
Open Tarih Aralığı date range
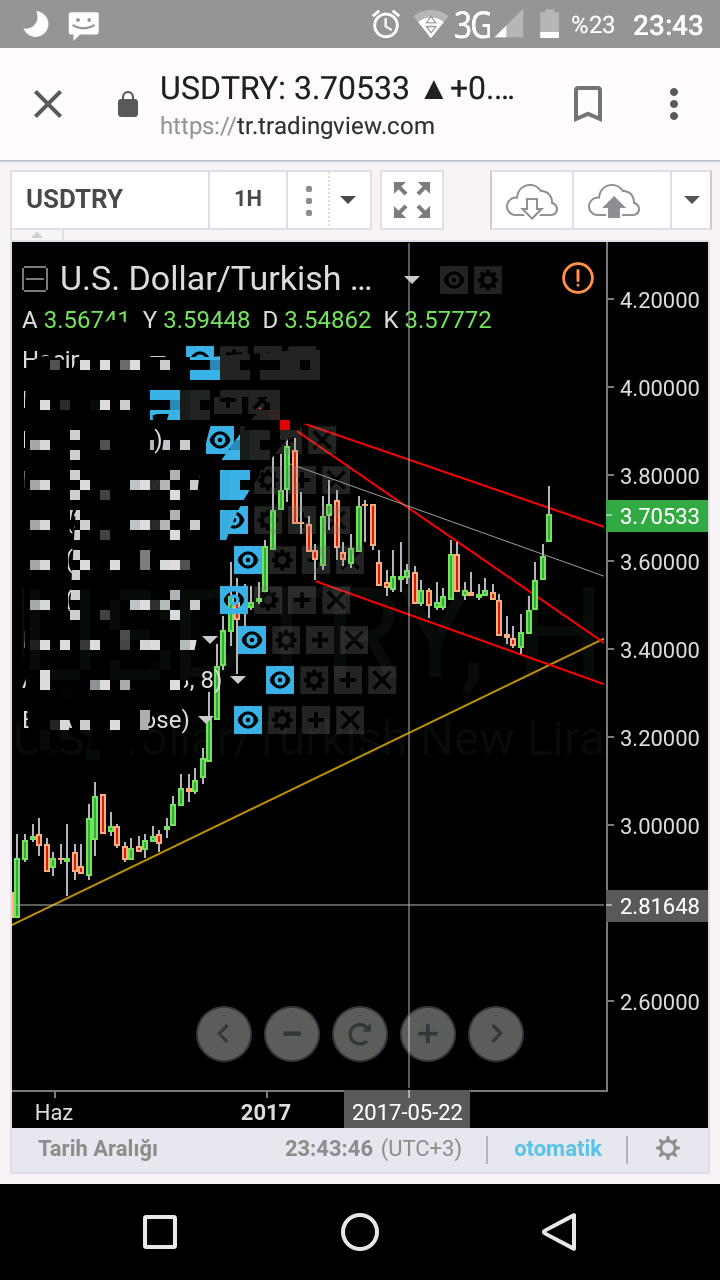click(x=98, y=1149)
